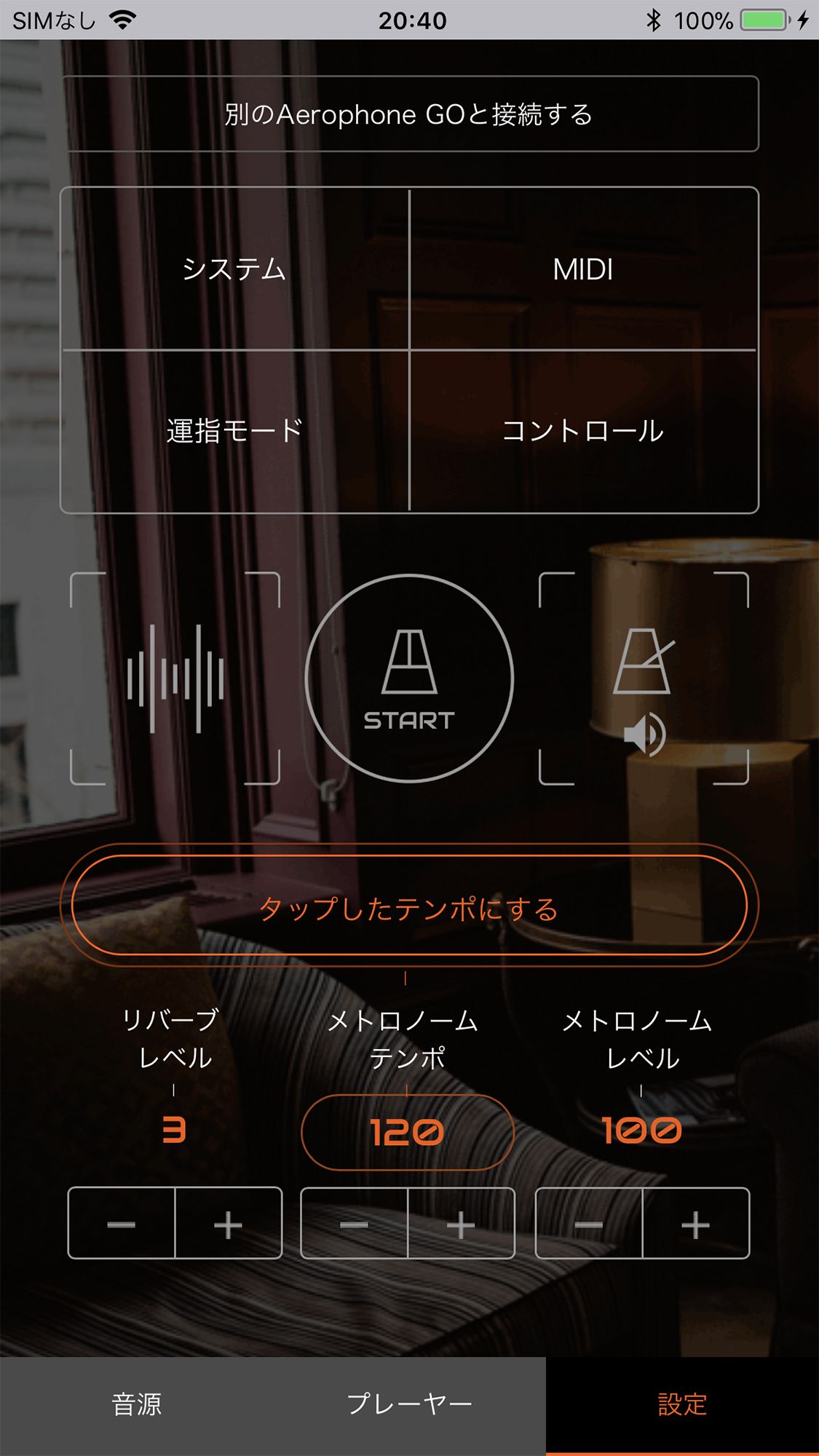Open the MIDI settings

[583, 269]
